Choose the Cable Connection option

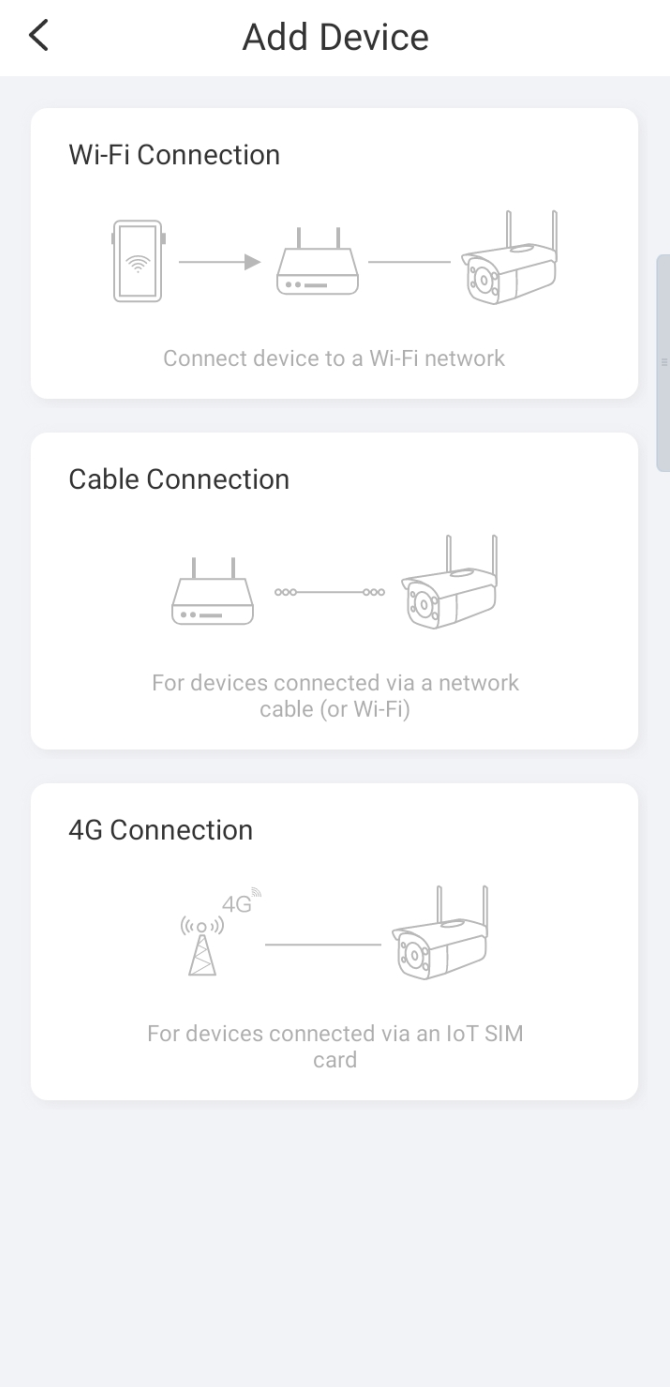(x=334, y=591)
